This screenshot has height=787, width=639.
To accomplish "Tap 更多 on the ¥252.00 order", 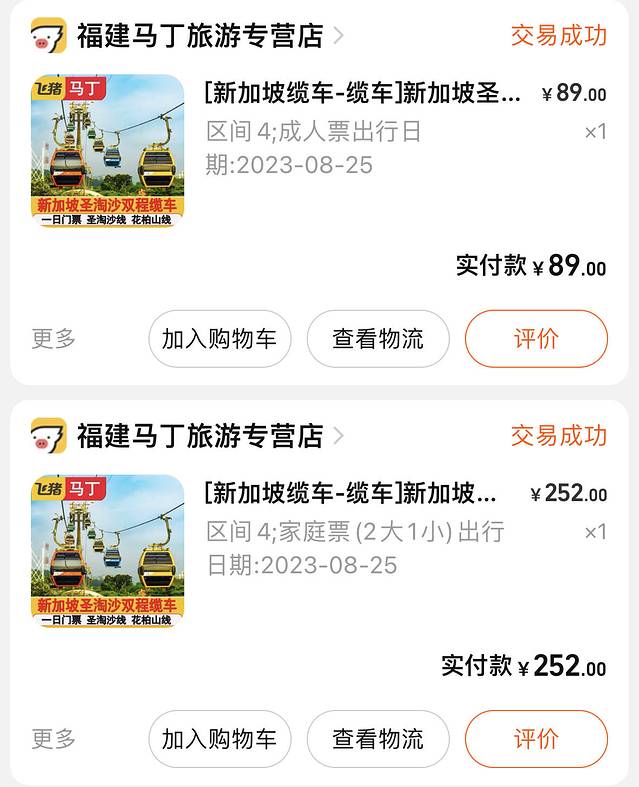I will pos(54,739).
